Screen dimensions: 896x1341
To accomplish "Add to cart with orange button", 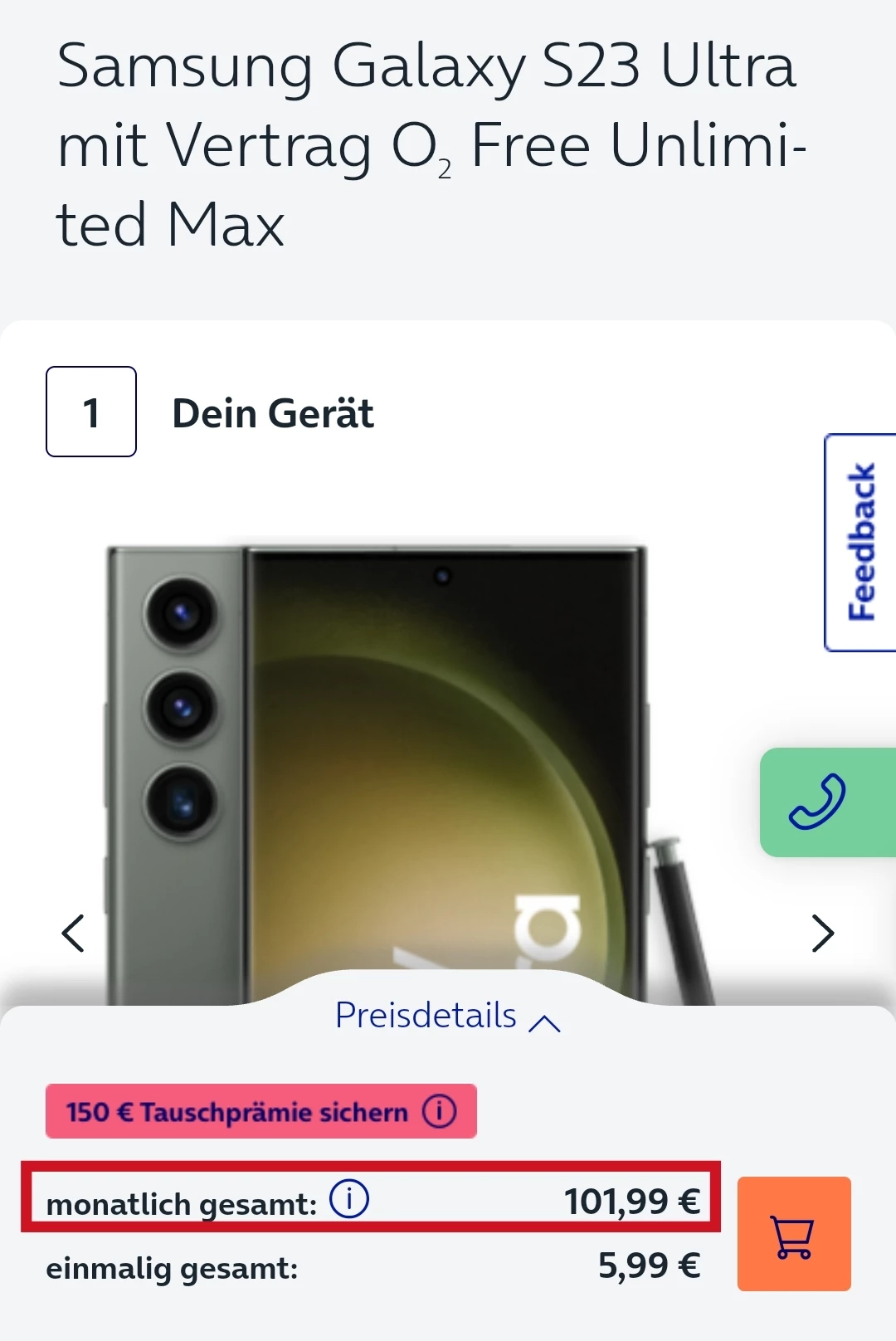I will (x=794, y=1234).
